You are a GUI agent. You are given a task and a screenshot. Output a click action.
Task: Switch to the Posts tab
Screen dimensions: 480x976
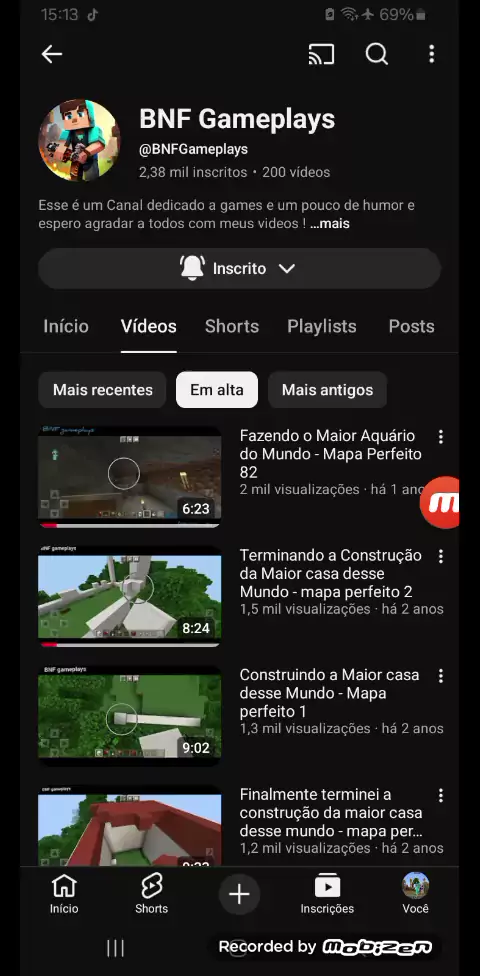point(412,326)
